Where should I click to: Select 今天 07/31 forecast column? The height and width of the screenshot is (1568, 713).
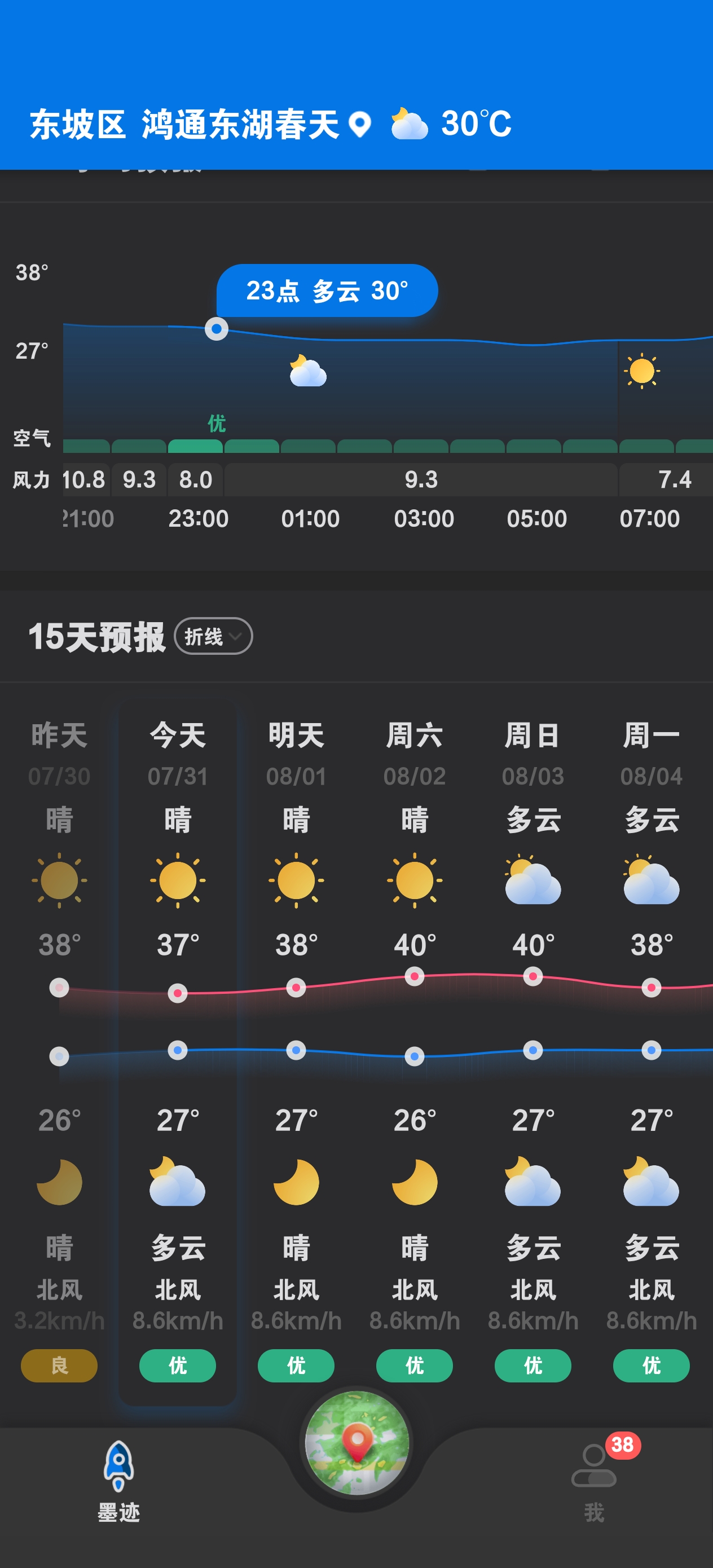pyautogui.click(x=178, y=755)
